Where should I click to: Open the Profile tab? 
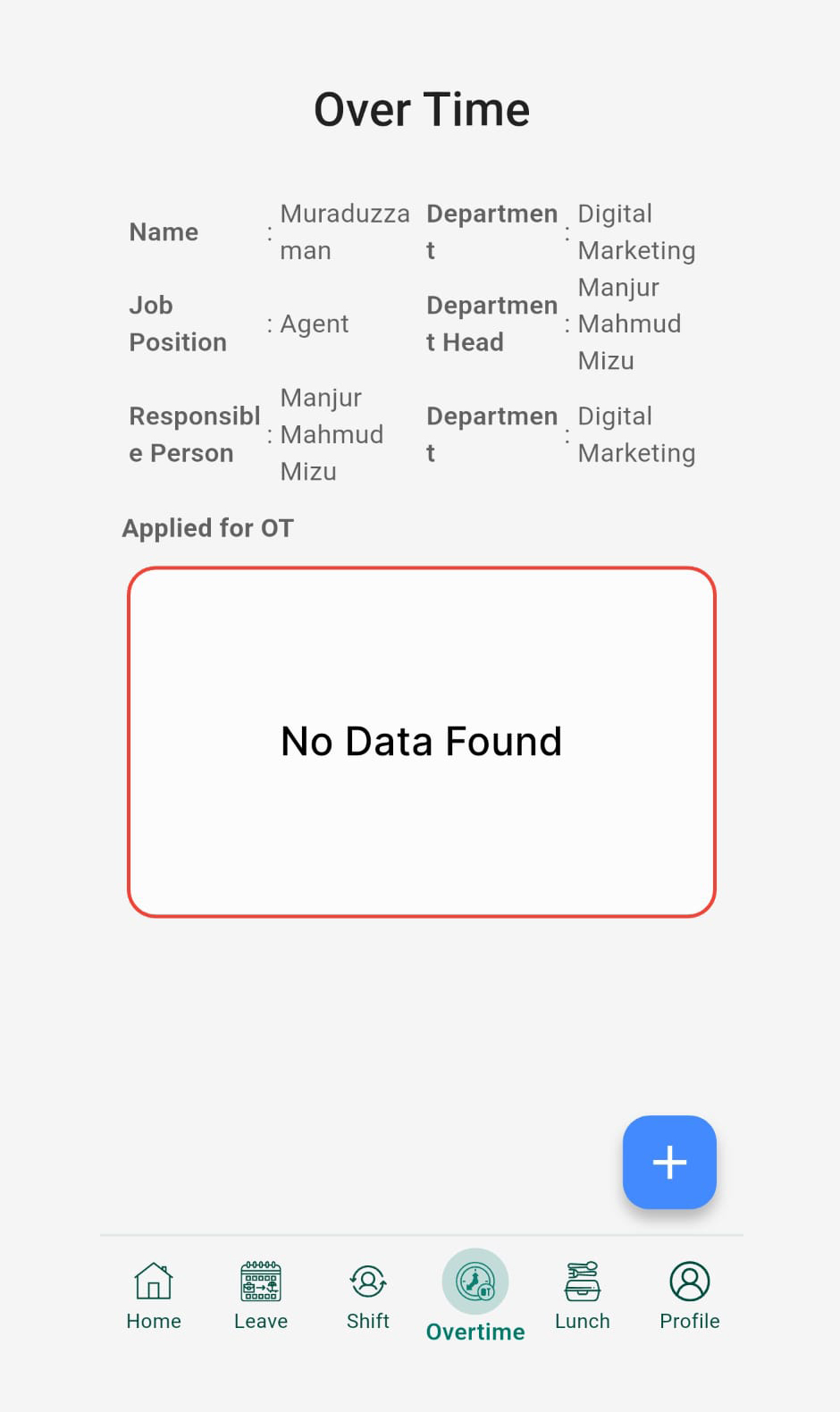click(x=690, y=1296)
